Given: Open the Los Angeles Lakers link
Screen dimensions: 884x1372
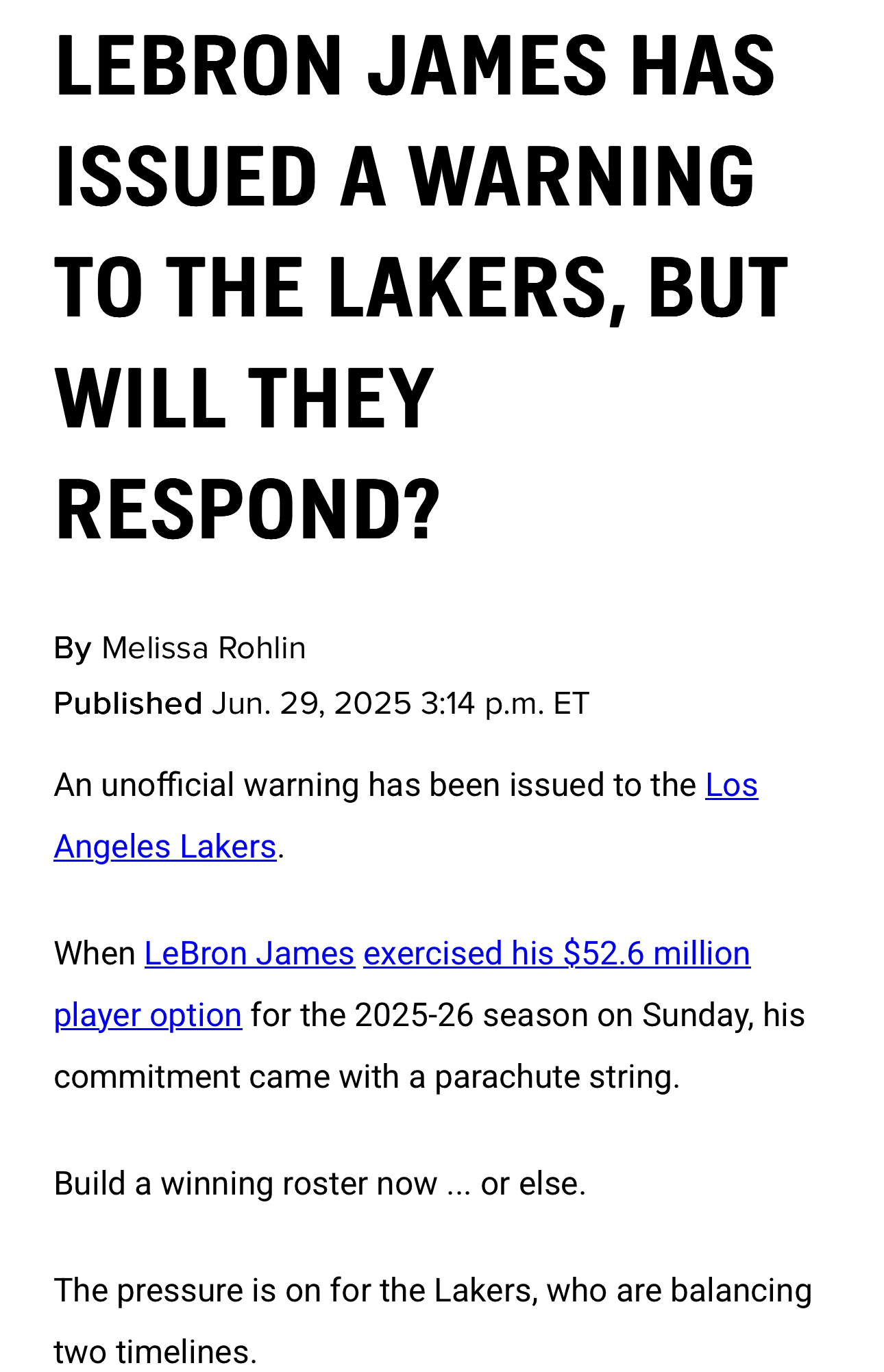Looking at the screenshot, I should (x=165, y=847).
